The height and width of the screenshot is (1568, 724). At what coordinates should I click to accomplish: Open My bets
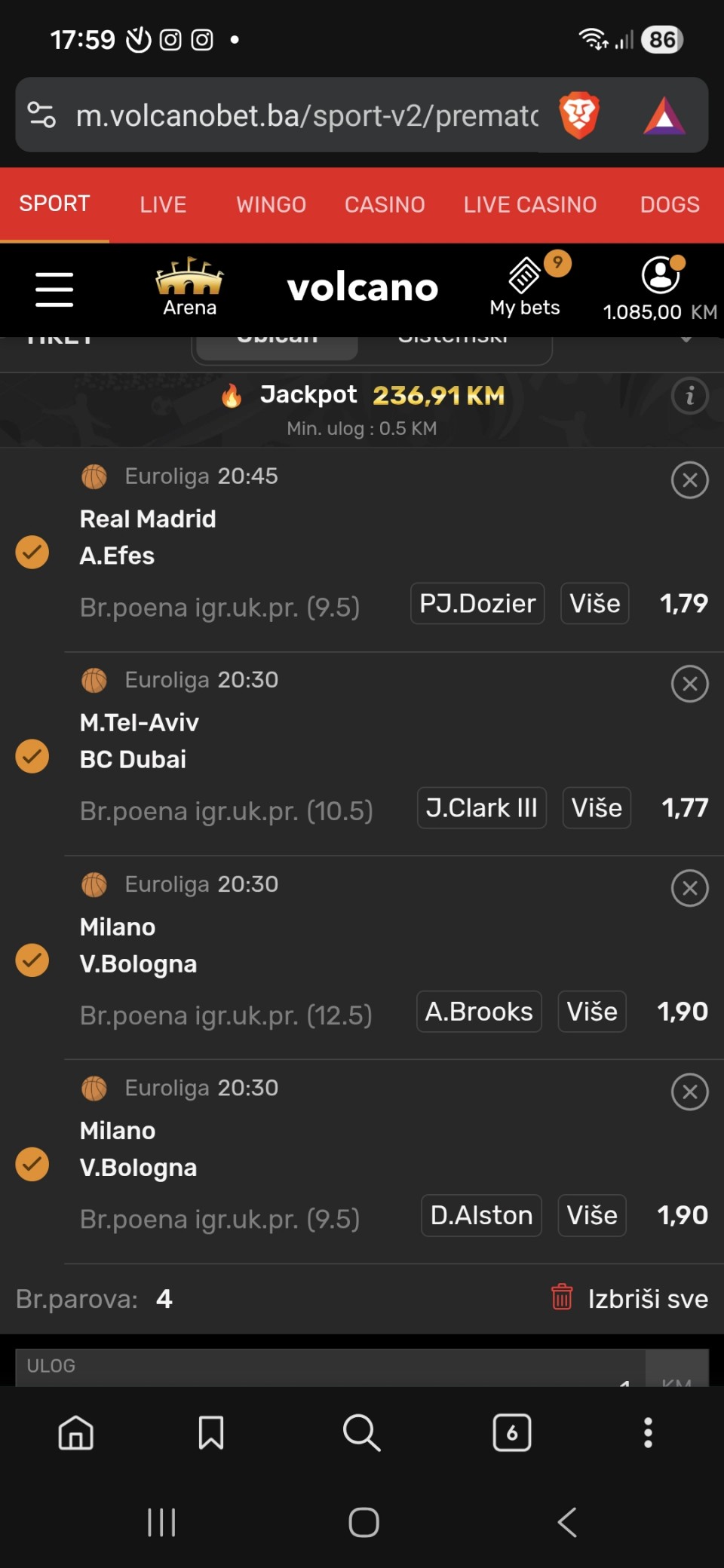[x=525, y=288]
